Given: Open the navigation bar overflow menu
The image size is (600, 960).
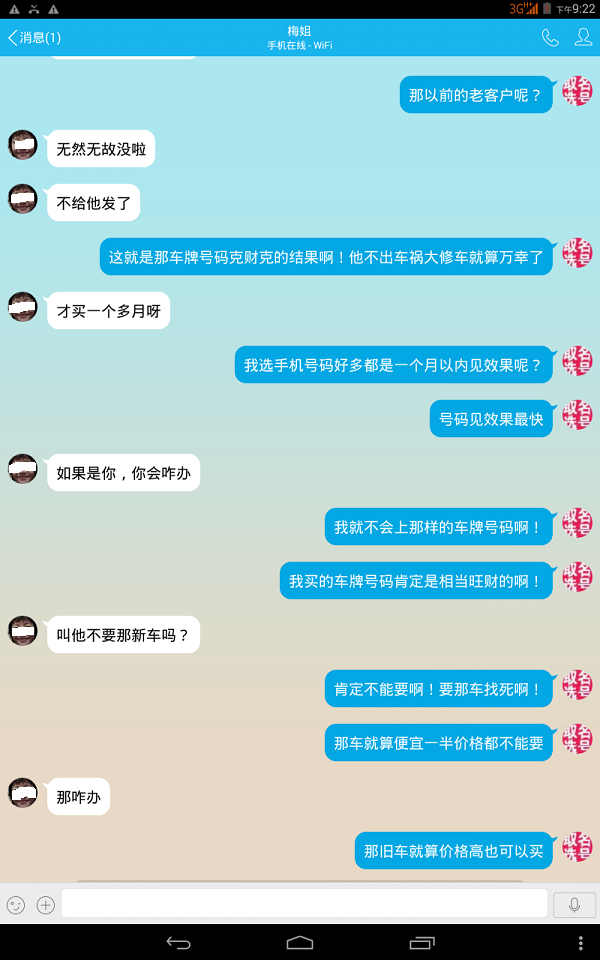Looking at the screenshot, I should pos(581,942).
